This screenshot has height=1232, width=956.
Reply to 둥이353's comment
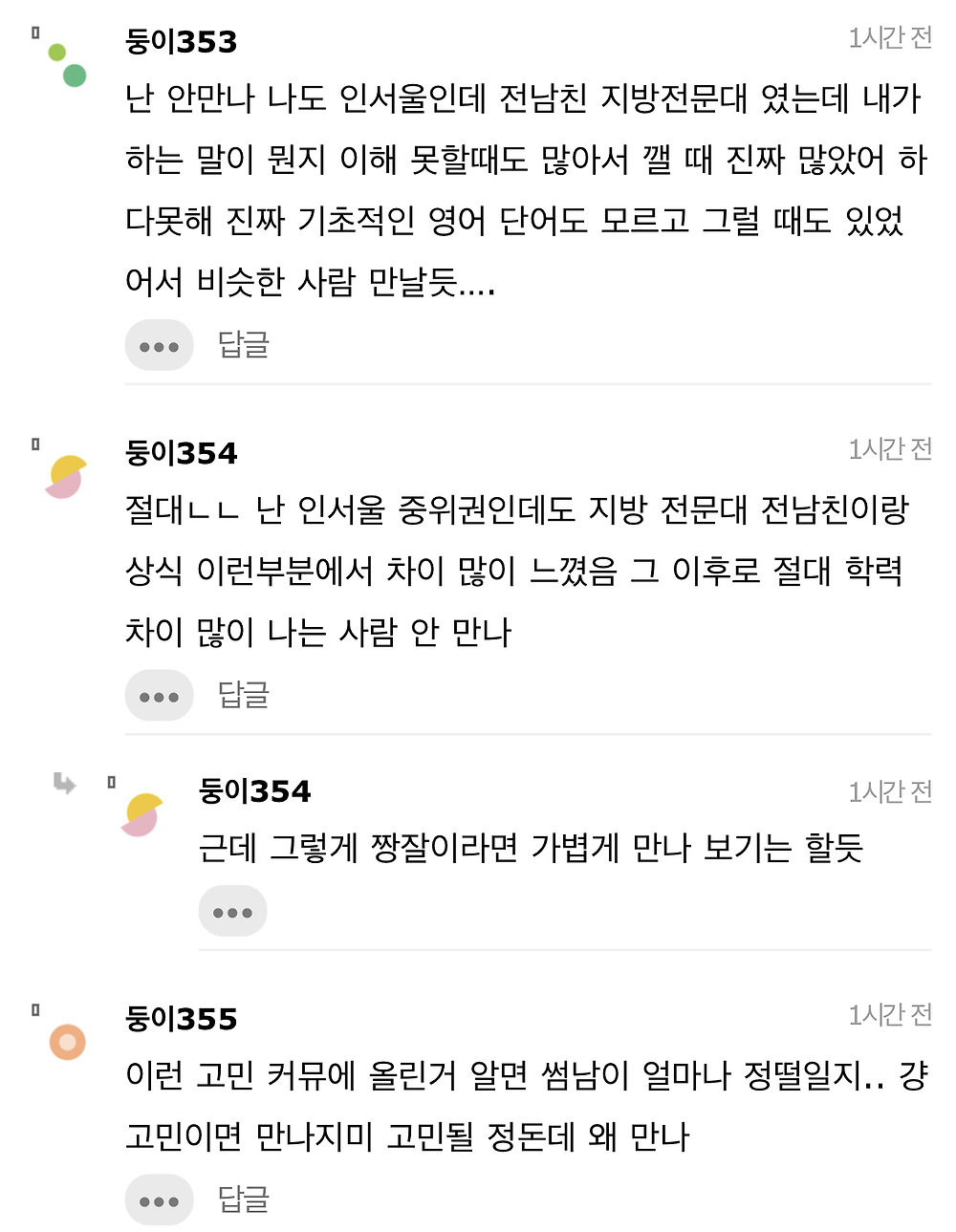pyautogui.click(x=244, y=344)
